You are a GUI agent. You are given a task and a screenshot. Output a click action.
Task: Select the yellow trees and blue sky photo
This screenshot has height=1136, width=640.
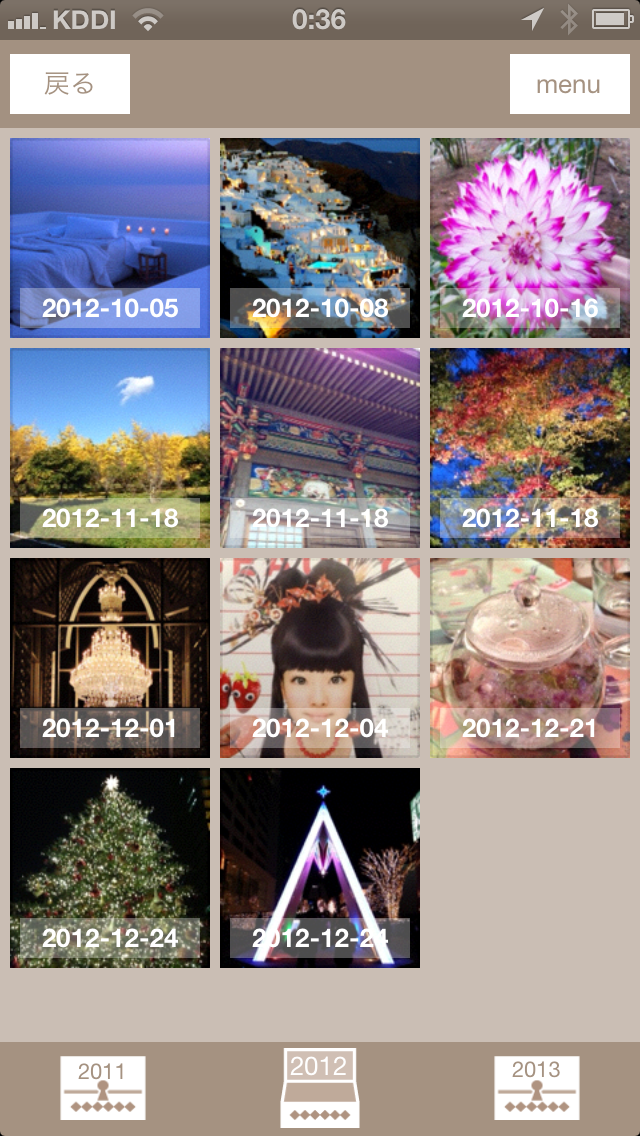[110, 448]
